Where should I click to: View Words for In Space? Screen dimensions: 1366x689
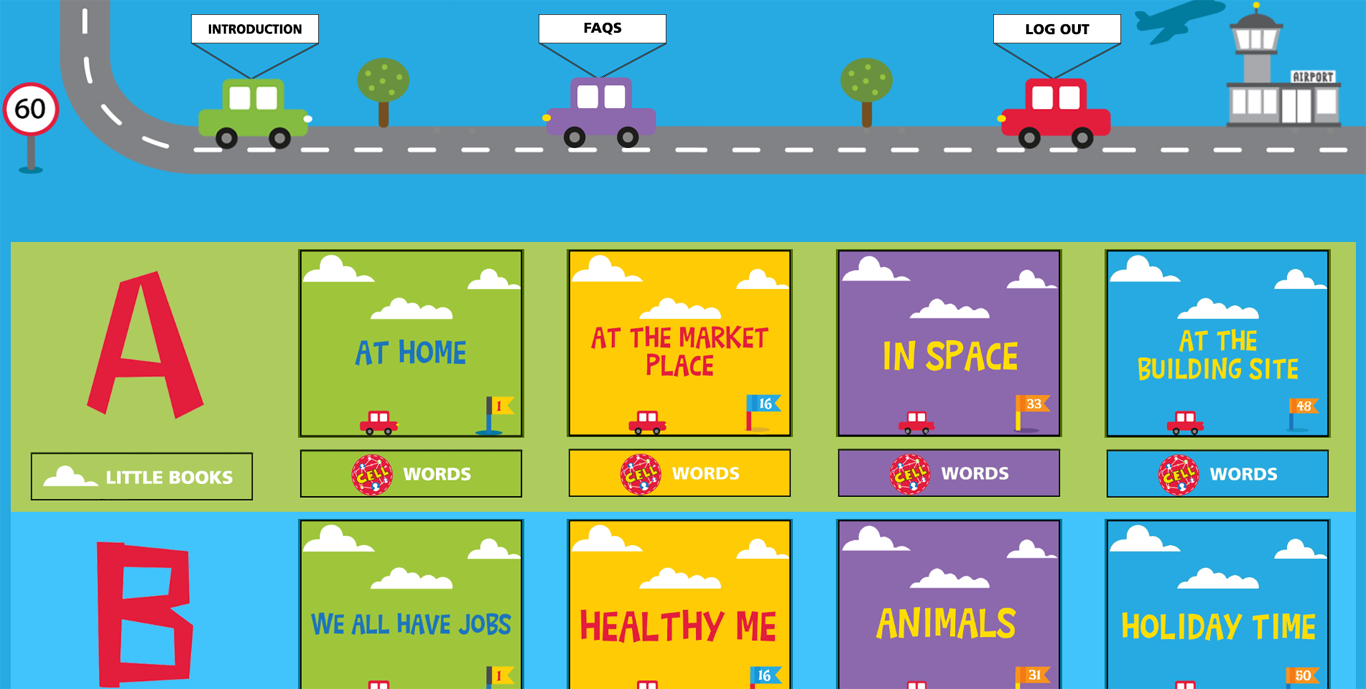point(949,474)
